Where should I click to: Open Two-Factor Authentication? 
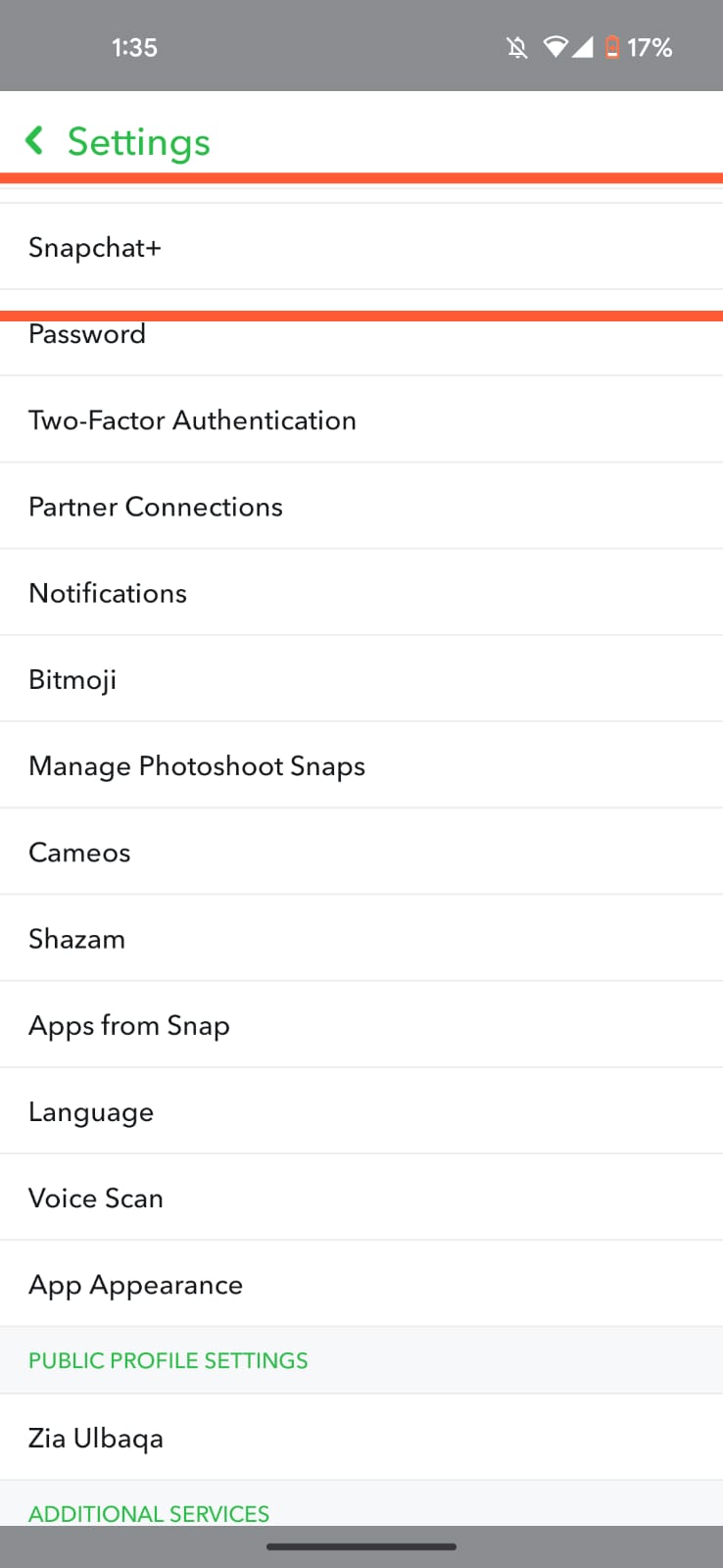[x=192, y=420]
